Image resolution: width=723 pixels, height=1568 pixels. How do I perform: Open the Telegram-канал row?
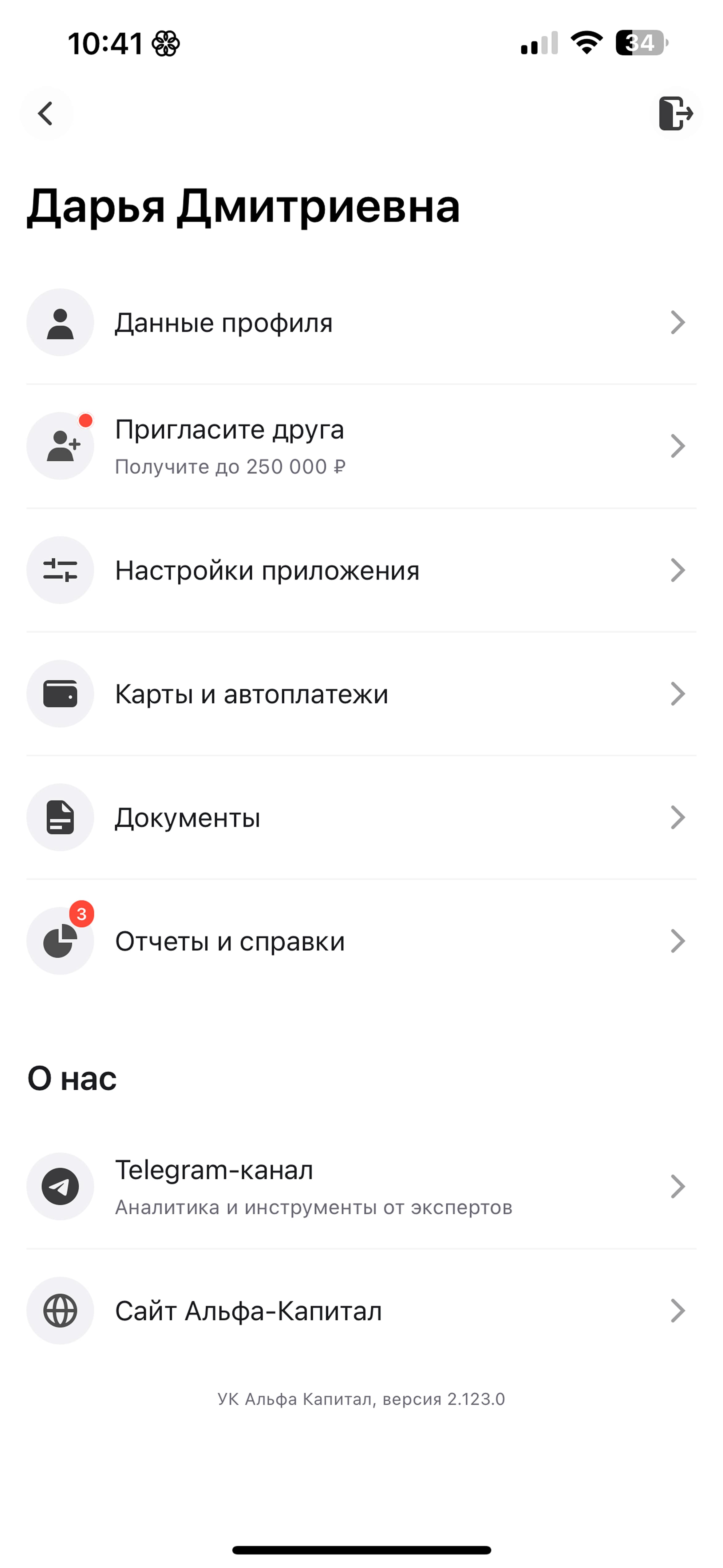(361, 1186)
